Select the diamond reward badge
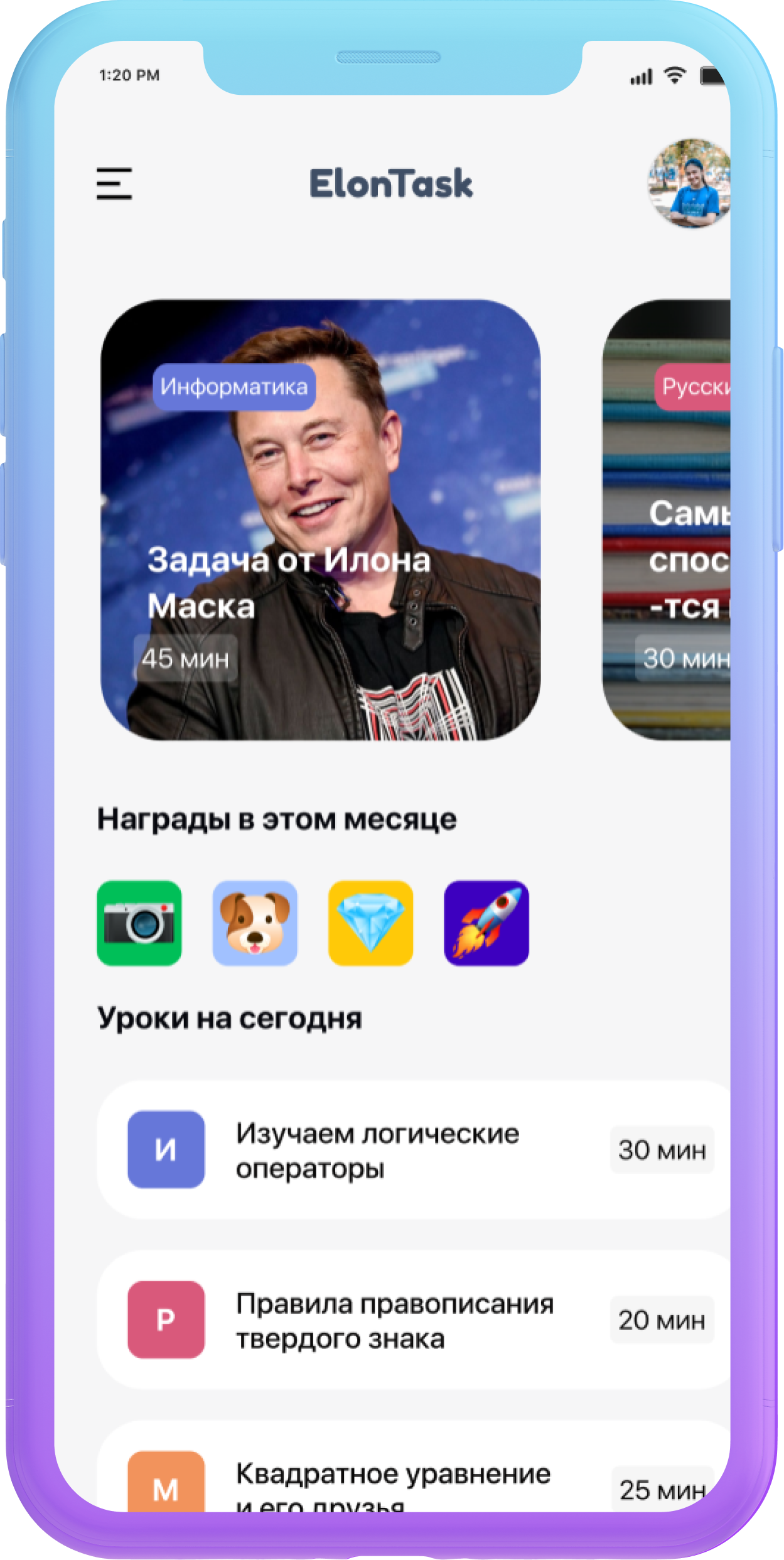The image size is (784, 1560). pos(370,923)
